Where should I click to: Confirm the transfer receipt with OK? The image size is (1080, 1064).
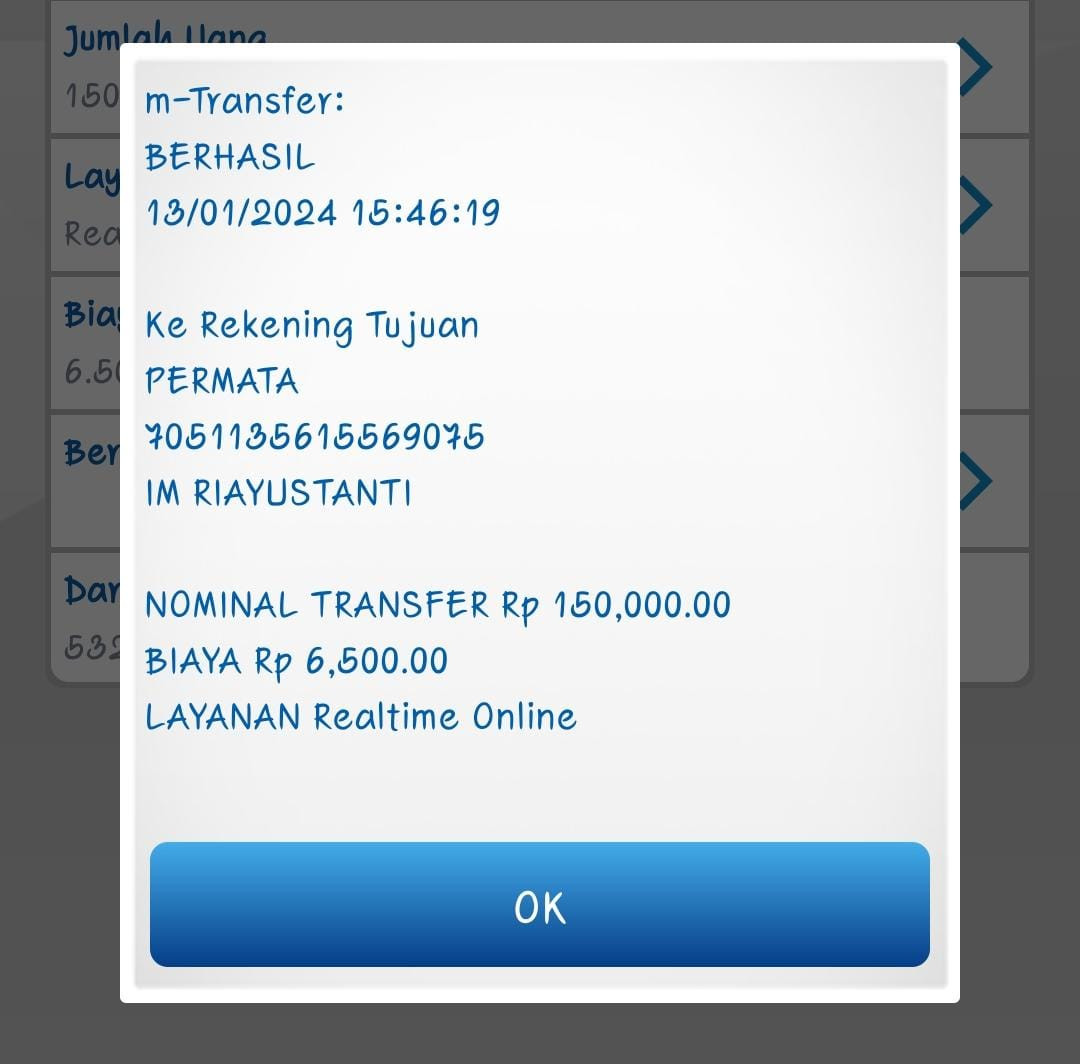point(540,905)
